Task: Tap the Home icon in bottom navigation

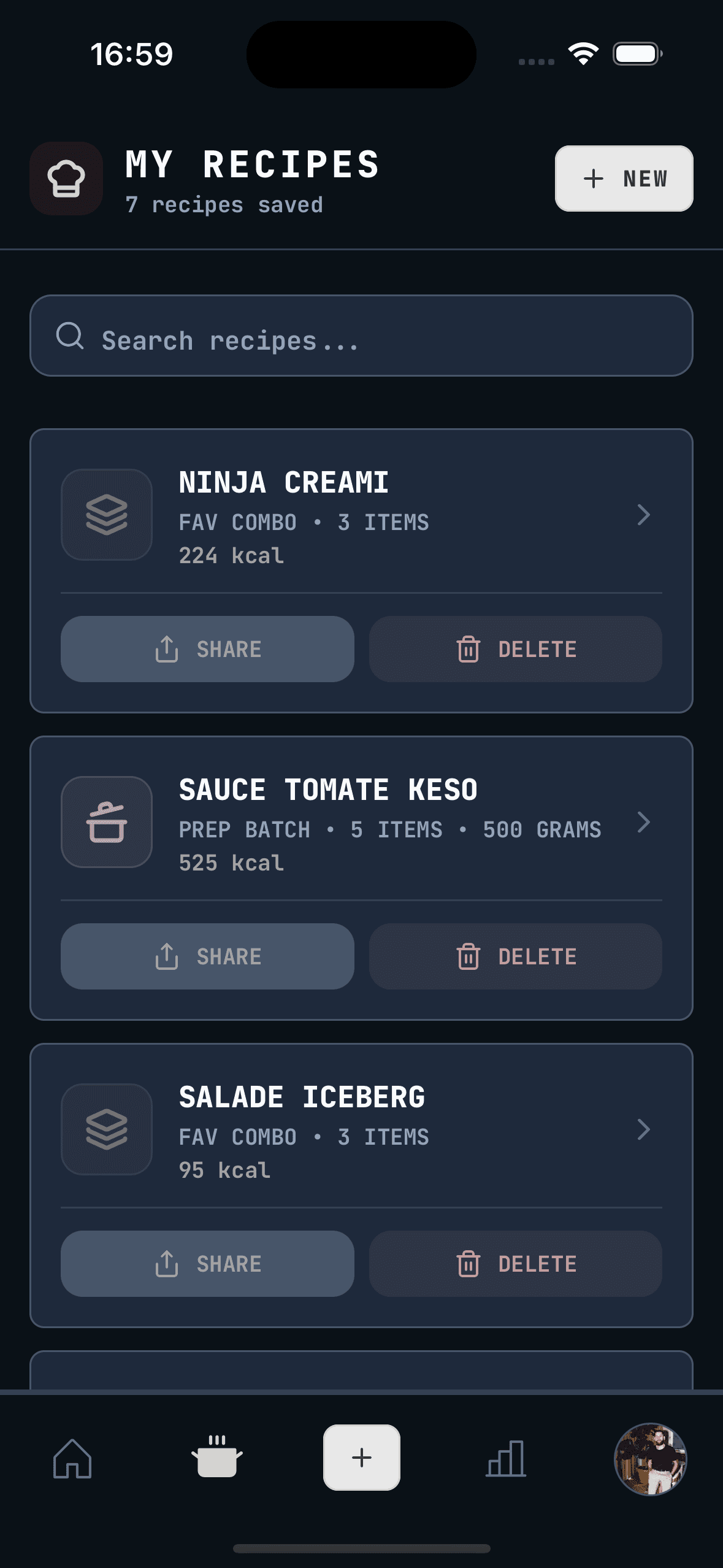Action: [x=72, y=1459]
